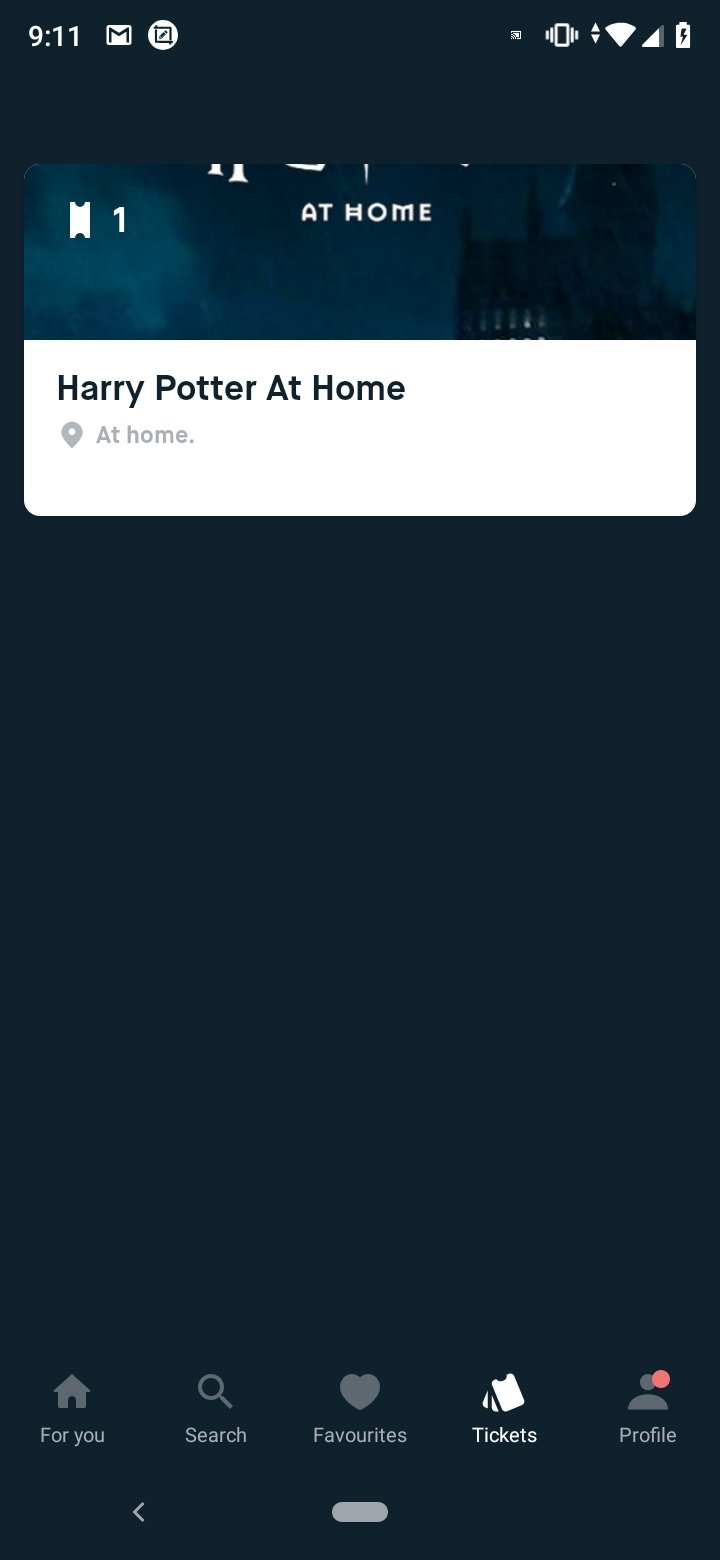Switch to the For you tab
This screenshot has width=720, height=1560.
[x=72, y=1410]
